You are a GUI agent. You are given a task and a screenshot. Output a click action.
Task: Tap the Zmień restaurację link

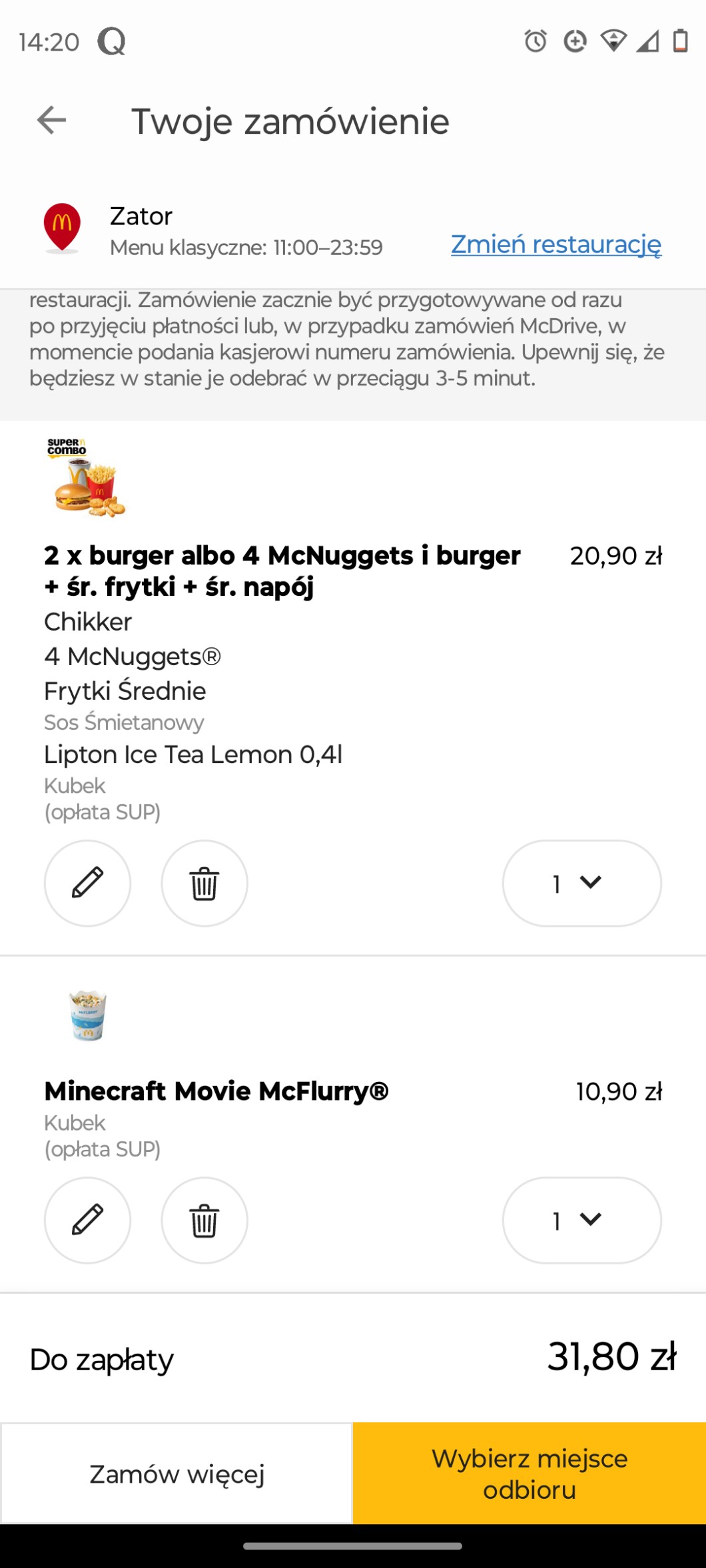556,244
